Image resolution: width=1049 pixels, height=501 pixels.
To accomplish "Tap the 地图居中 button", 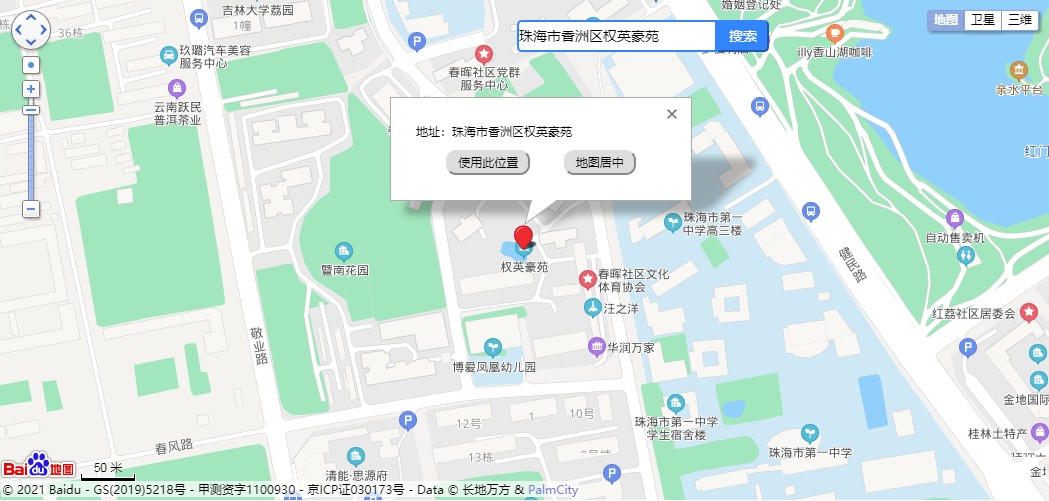I will [x=600, y=163].
